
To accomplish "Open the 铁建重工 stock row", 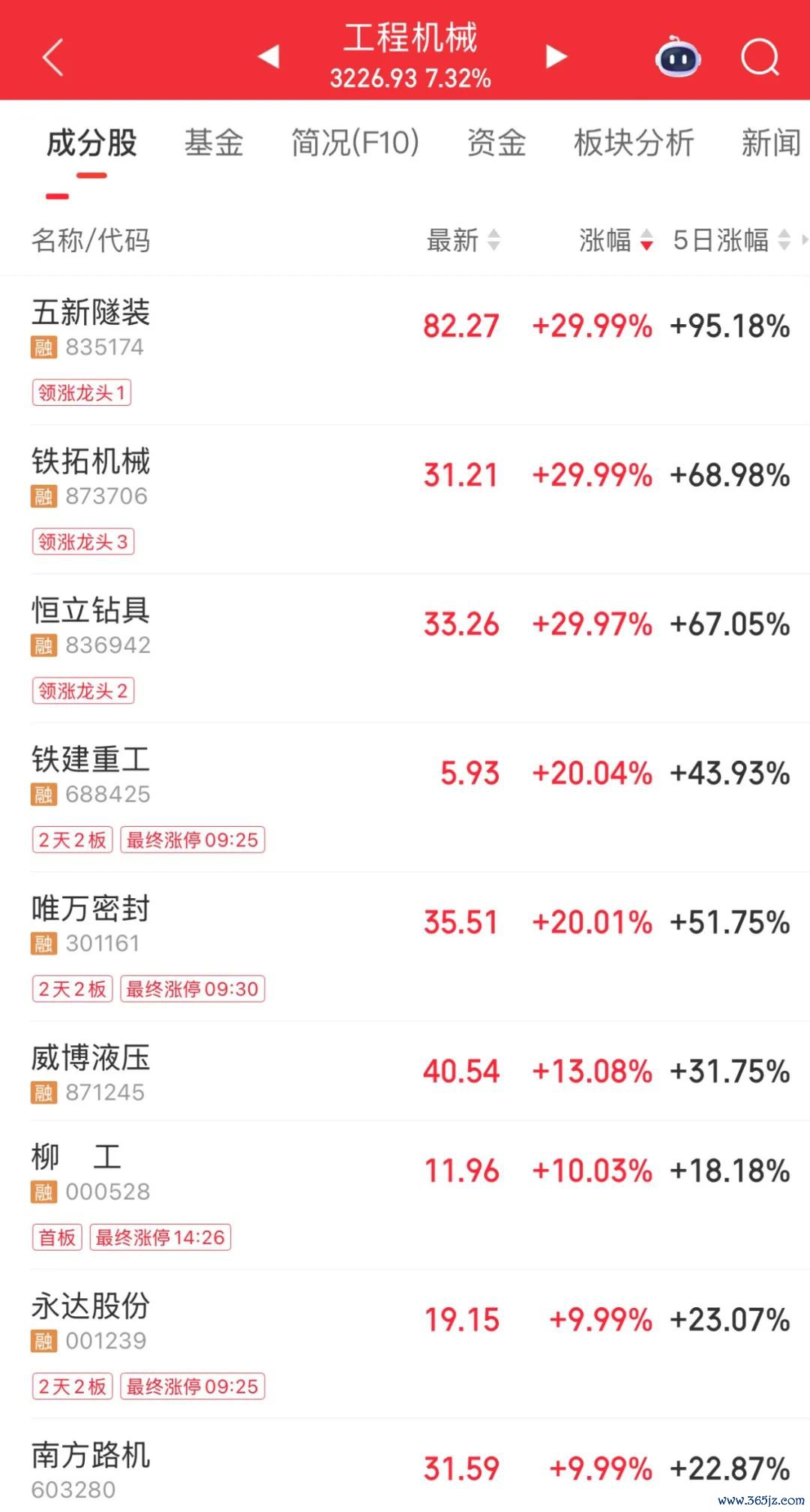I will (405, 798).
